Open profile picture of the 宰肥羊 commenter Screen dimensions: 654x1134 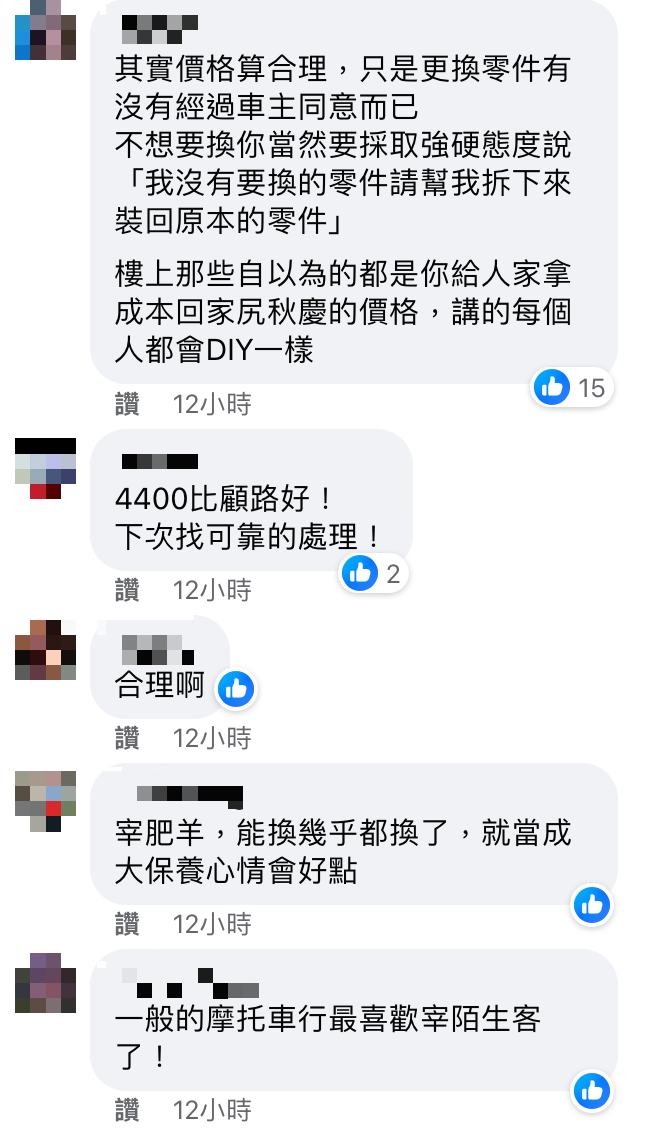tap(46, 801)
